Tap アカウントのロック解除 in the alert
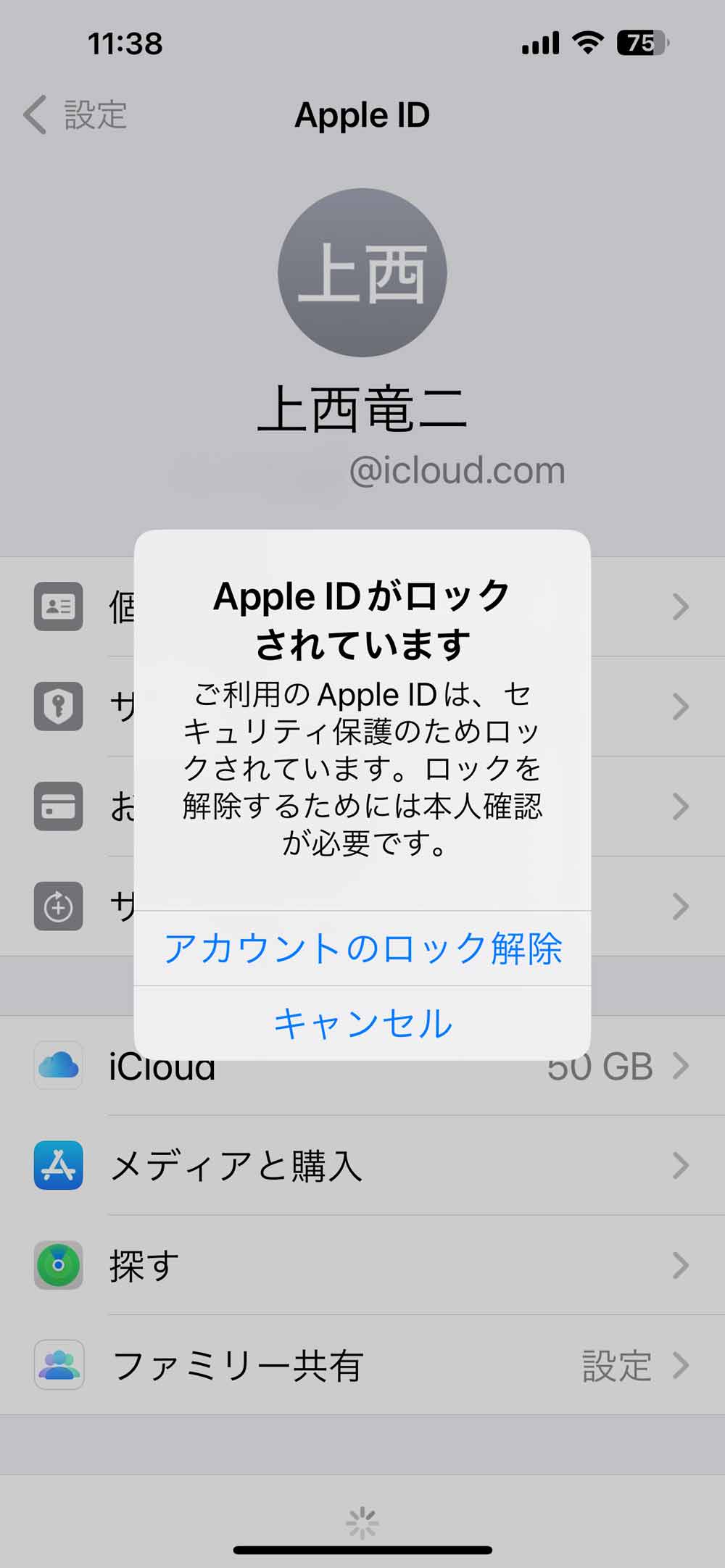The width and height of the screenshot is (725, 1568). pyautogui.click(x=362, y=949)
